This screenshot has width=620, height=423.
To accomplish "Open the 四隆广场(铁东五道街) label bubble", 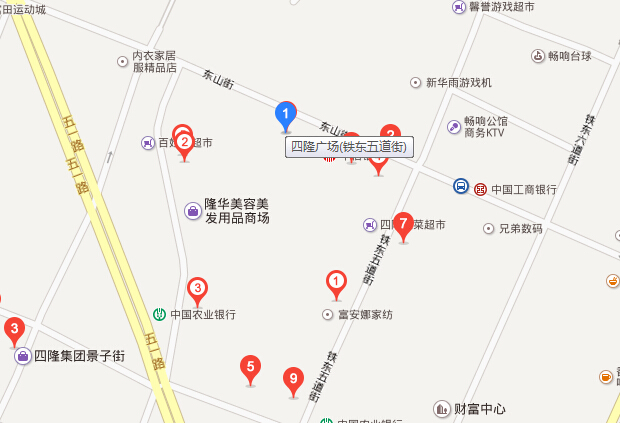I will (347, 147).
